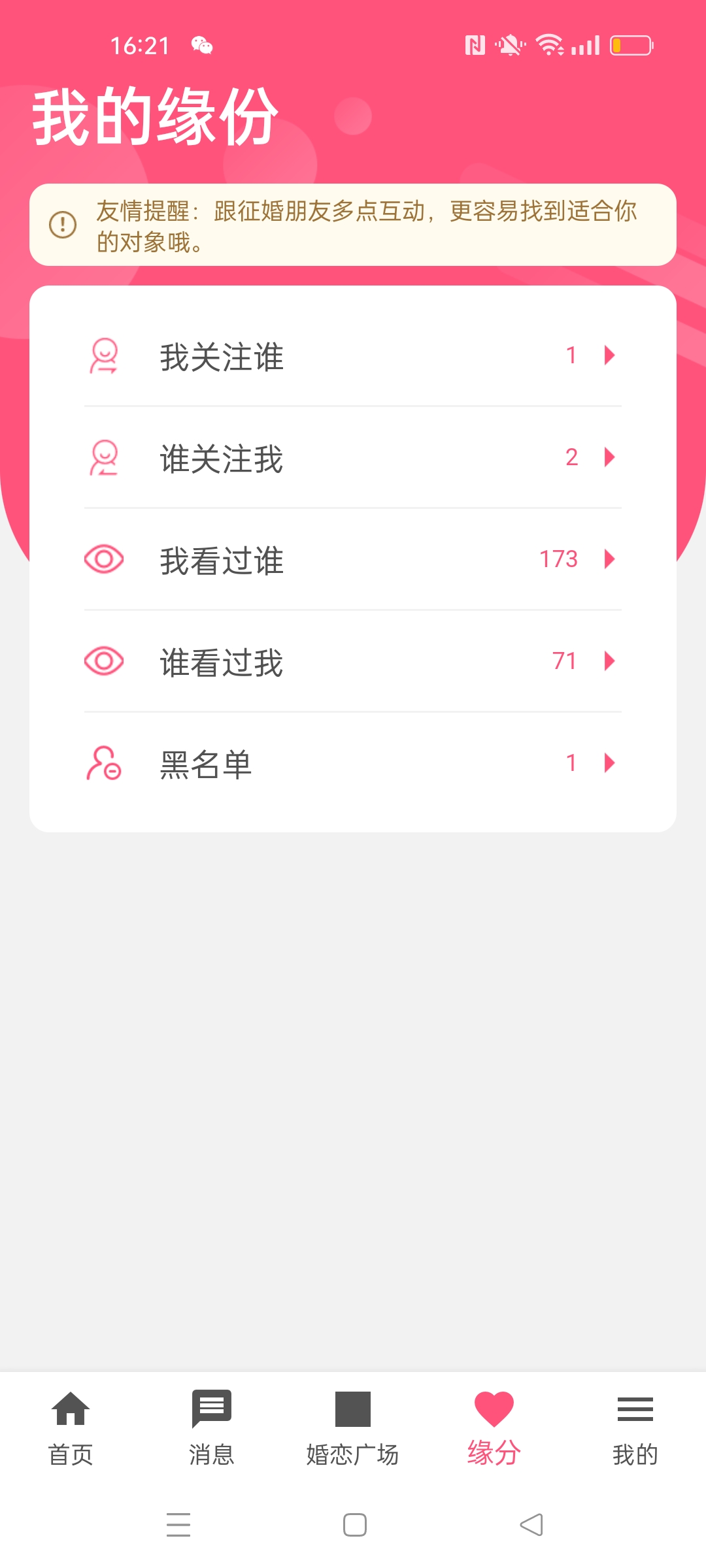Open the 婚恋广场 tab
The width and height of the screenshot is (706, 1568).
pyautogui.click(x=353, y=1428)
